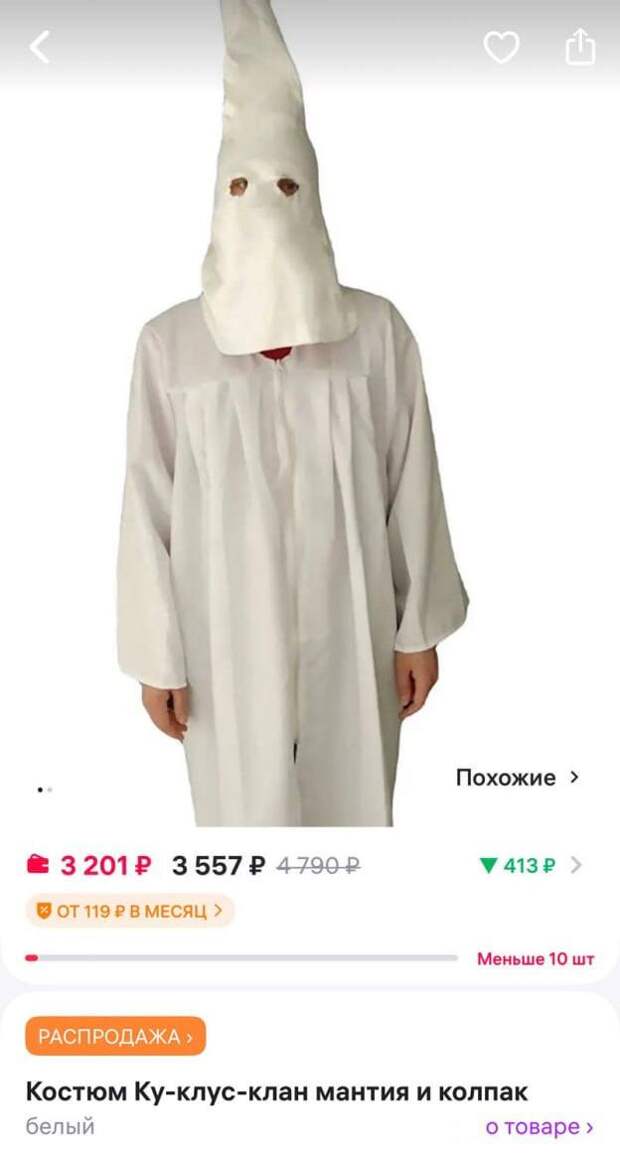Open price drop details showing 413 ₽
Image resolution: width=620 pixels, height=1156 pixels.
coord(530,865)
